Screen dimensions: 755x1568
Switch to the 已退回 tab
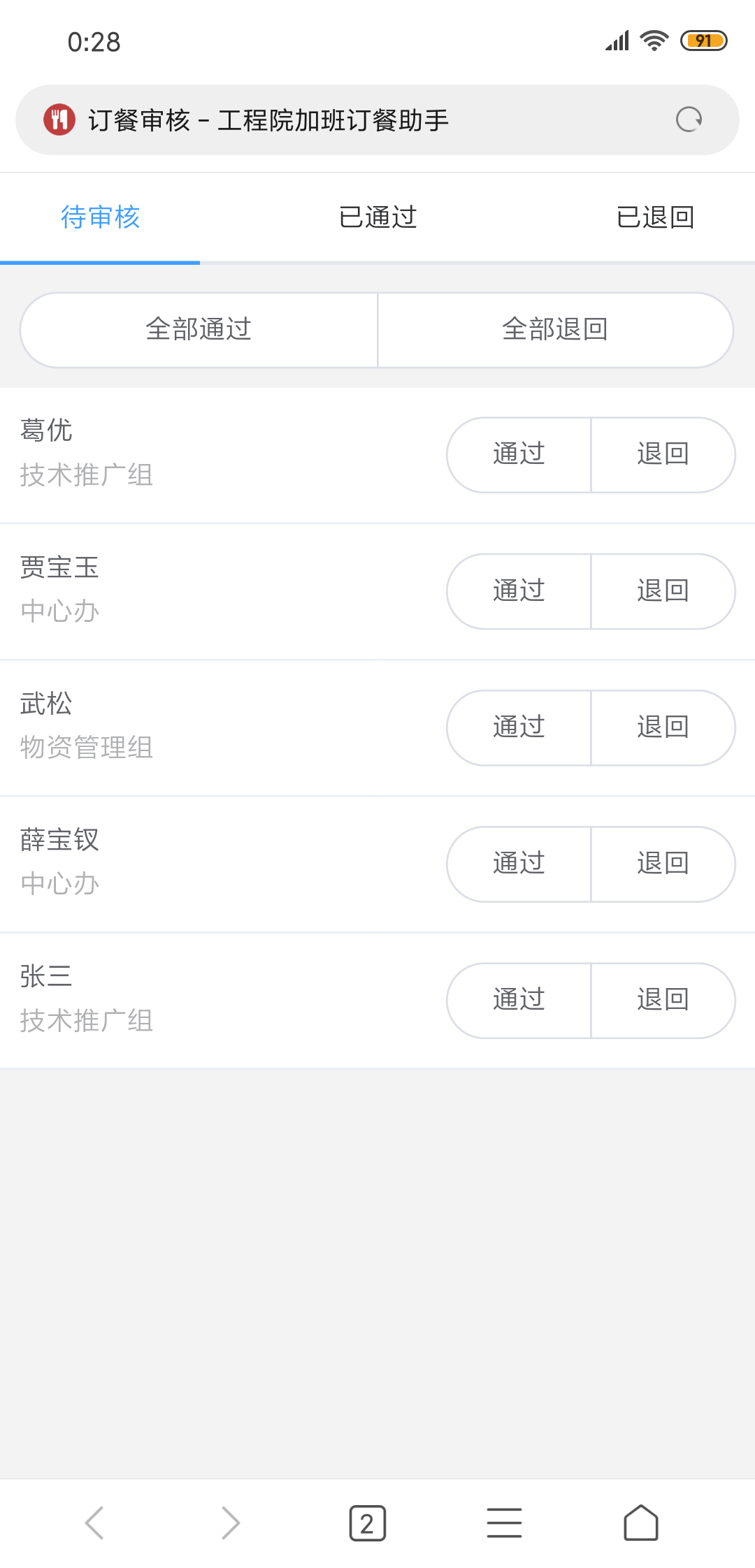(655, 217)
